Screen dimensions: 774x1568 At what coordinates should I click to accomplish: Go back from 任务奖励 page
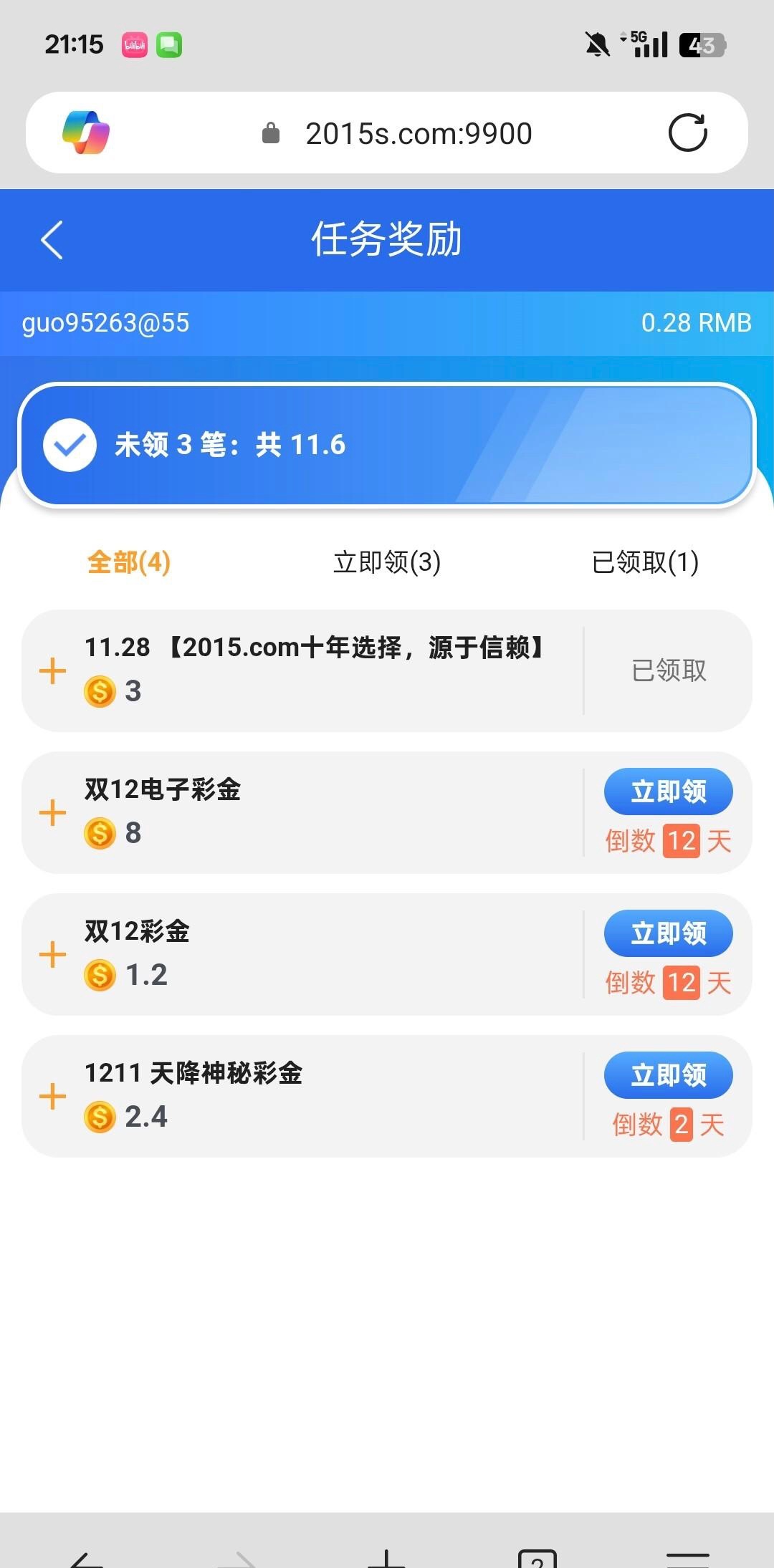click(x=52, y=240)
